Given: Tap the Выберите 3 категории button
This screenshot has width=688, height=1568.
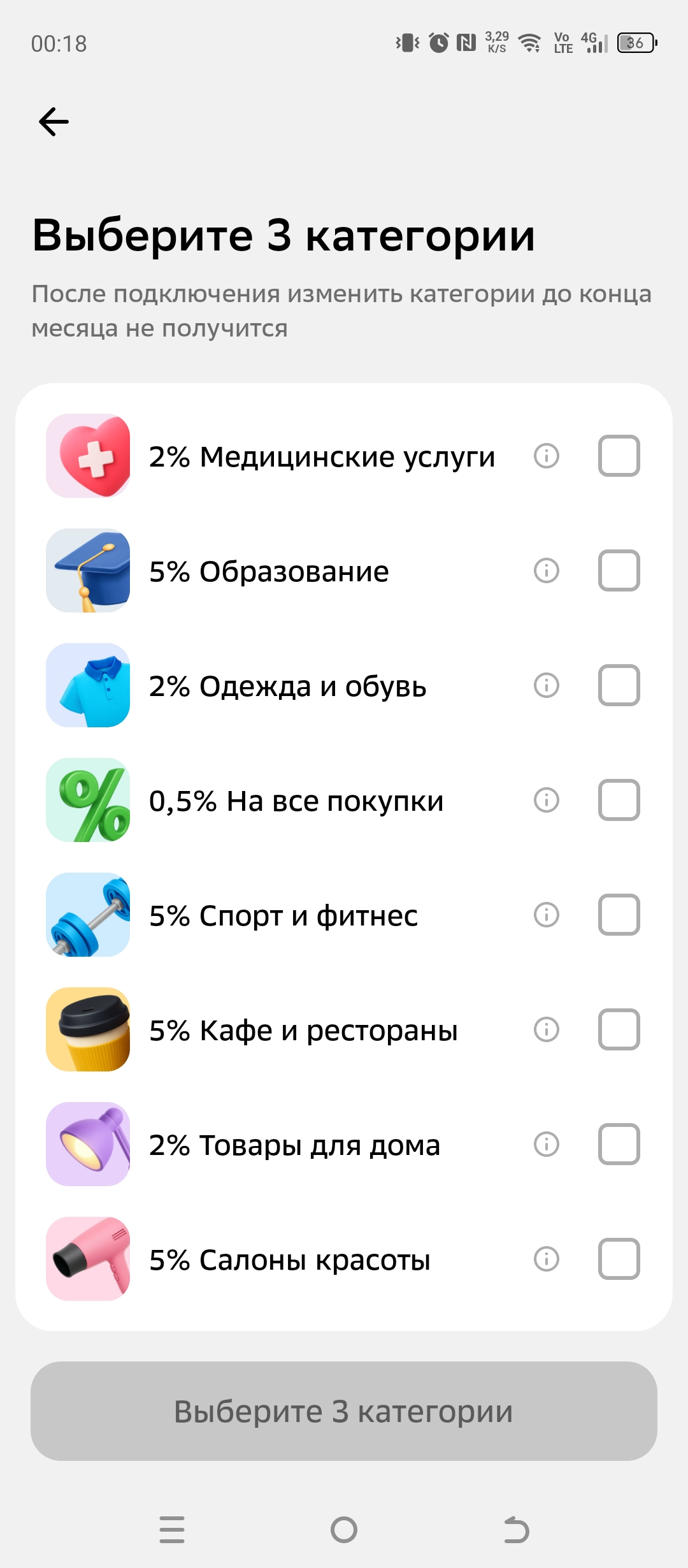Looking at the screenshot, I should (344, 1411).
